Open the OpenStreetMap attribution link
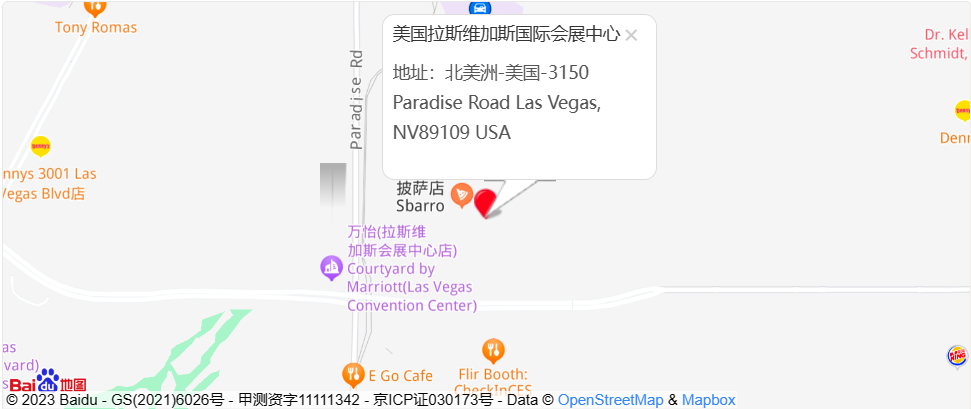Viewport: 971px width, 409px height. [610, 400]
